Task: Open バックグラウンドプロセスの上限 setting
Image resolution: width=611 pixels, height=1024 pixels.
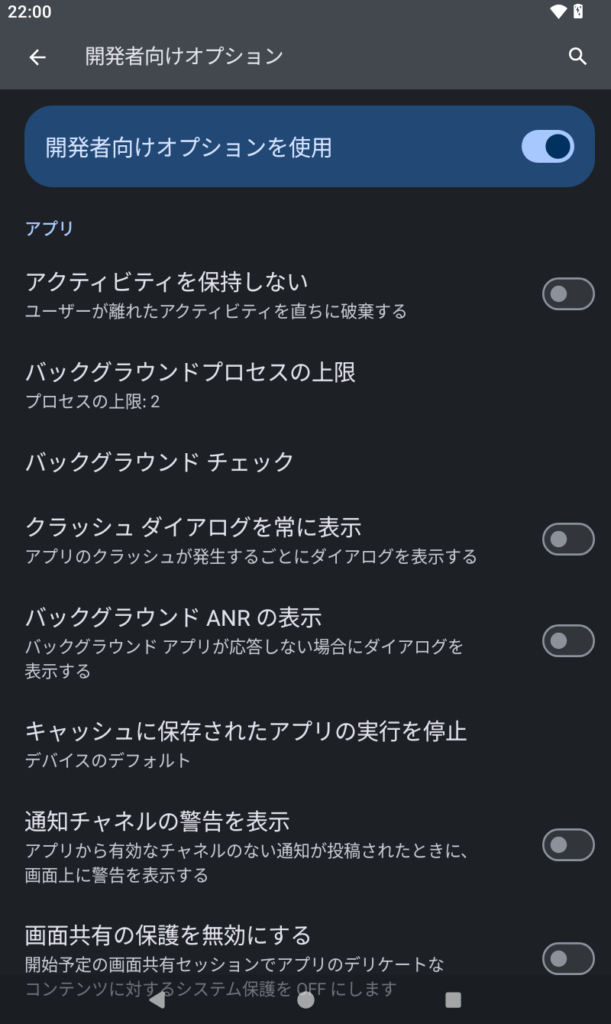Action: pyautogui.click(x=190, y=385)
